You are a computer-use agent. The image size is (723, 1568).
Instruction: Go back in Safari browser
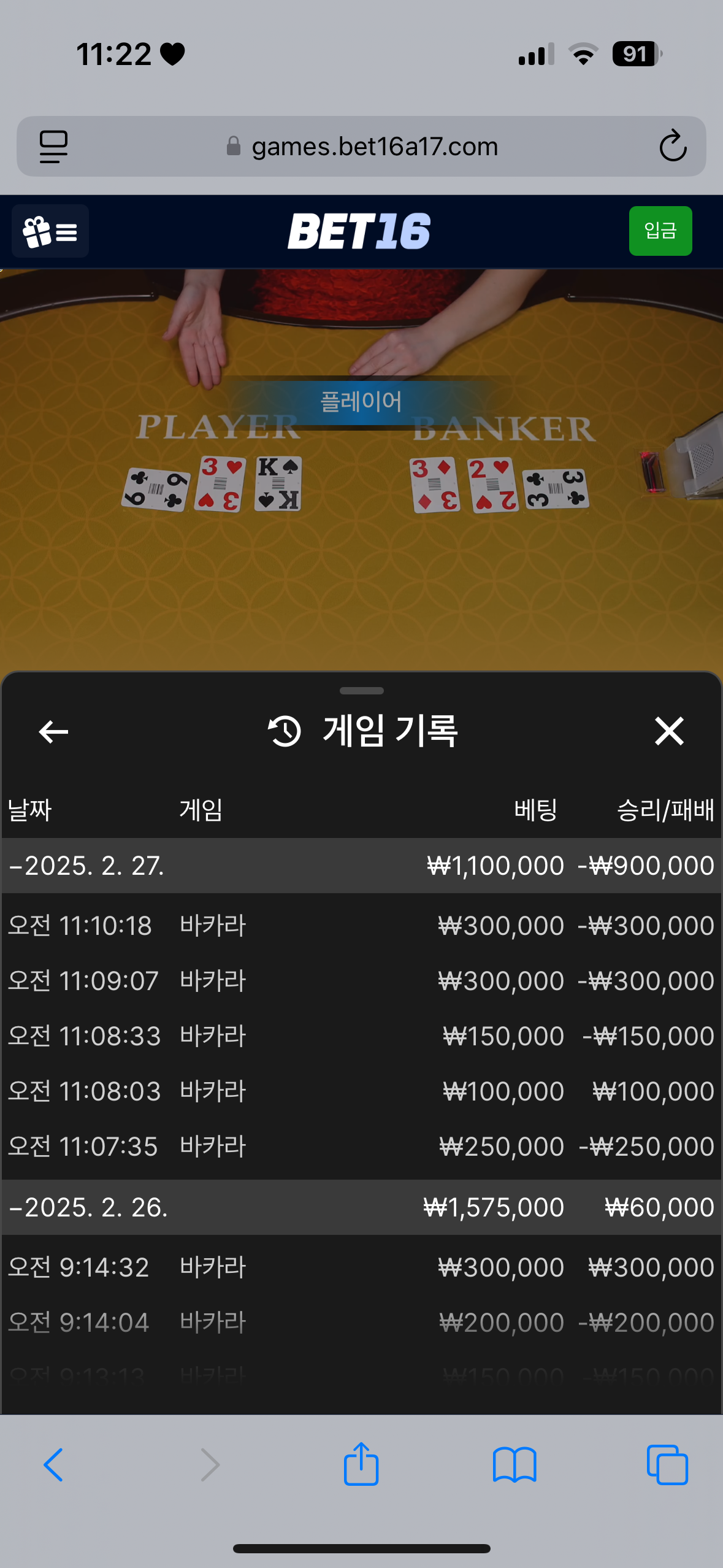click(x=53, y=1465)
